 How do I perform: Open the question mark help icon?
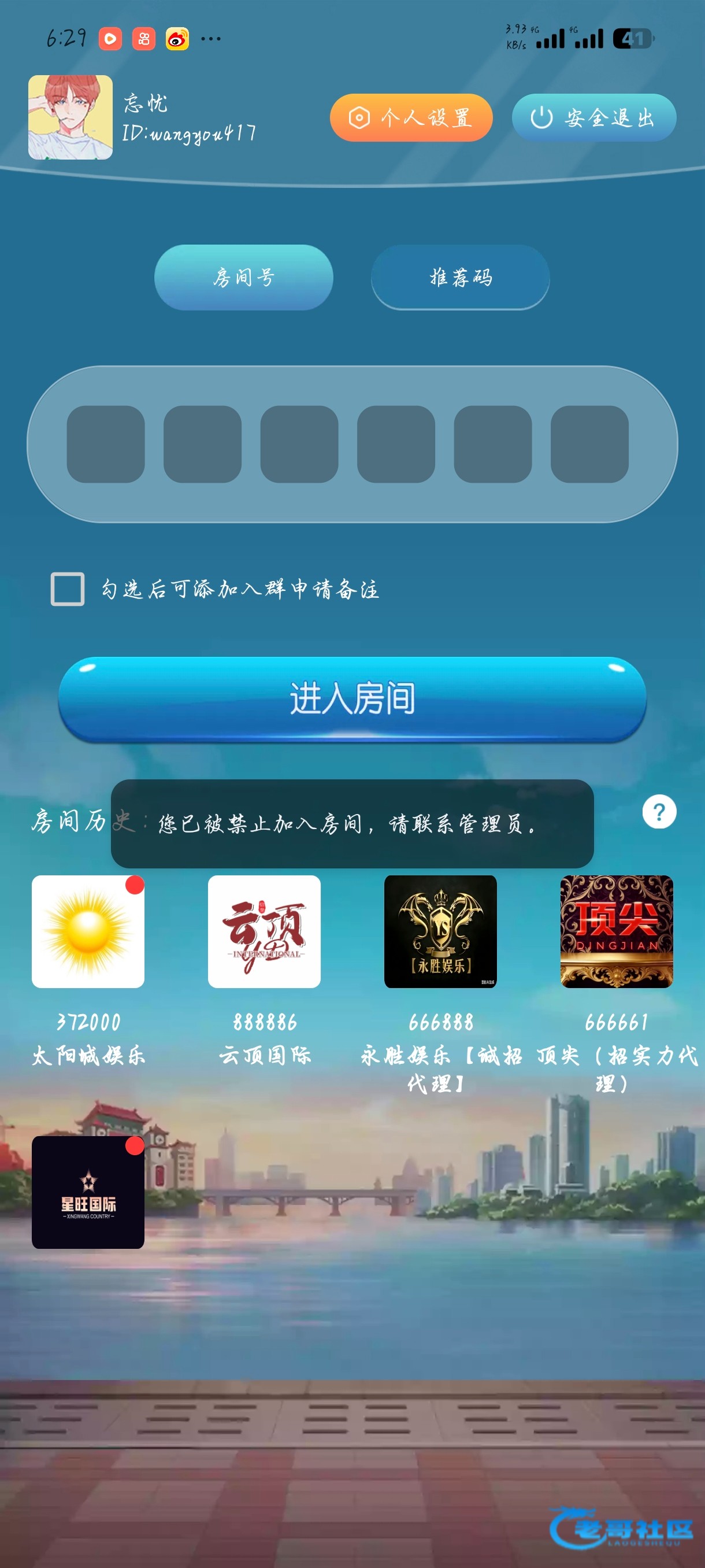click(x=659, y=811)
